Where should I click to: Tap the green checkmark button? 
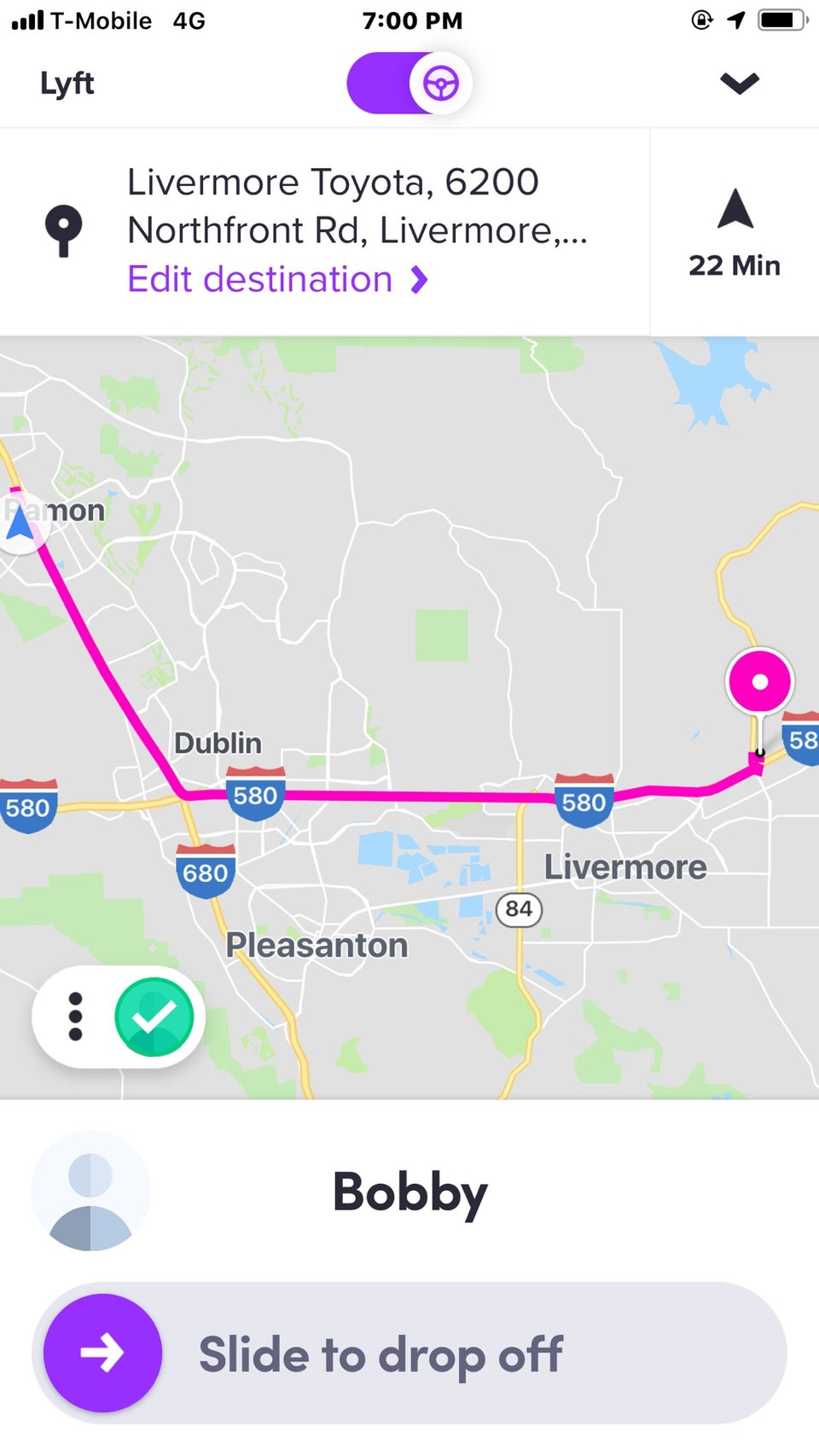(x=154, y=1016)
